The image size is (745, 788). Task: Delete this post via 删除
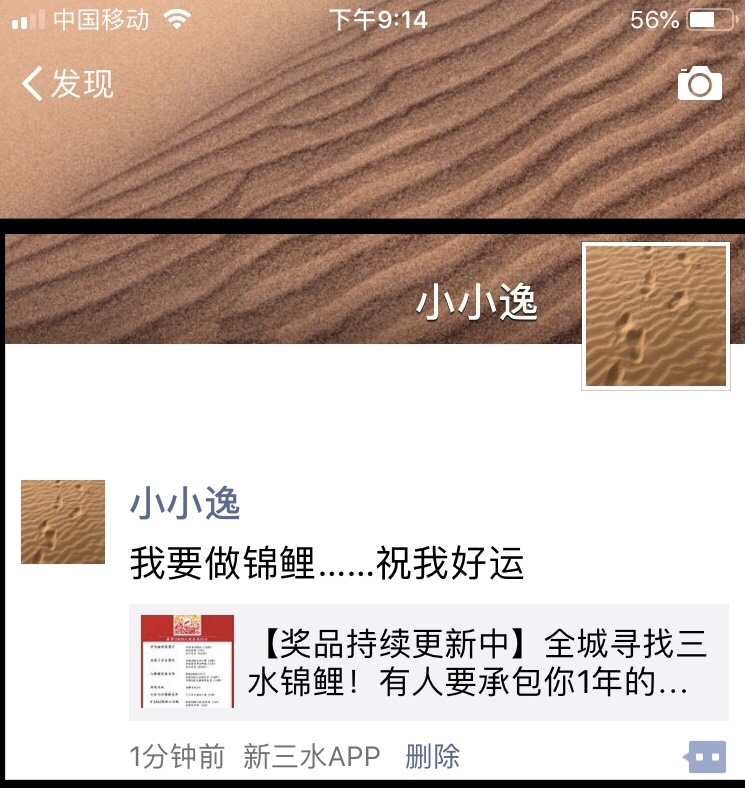click(x=432, y=757)
